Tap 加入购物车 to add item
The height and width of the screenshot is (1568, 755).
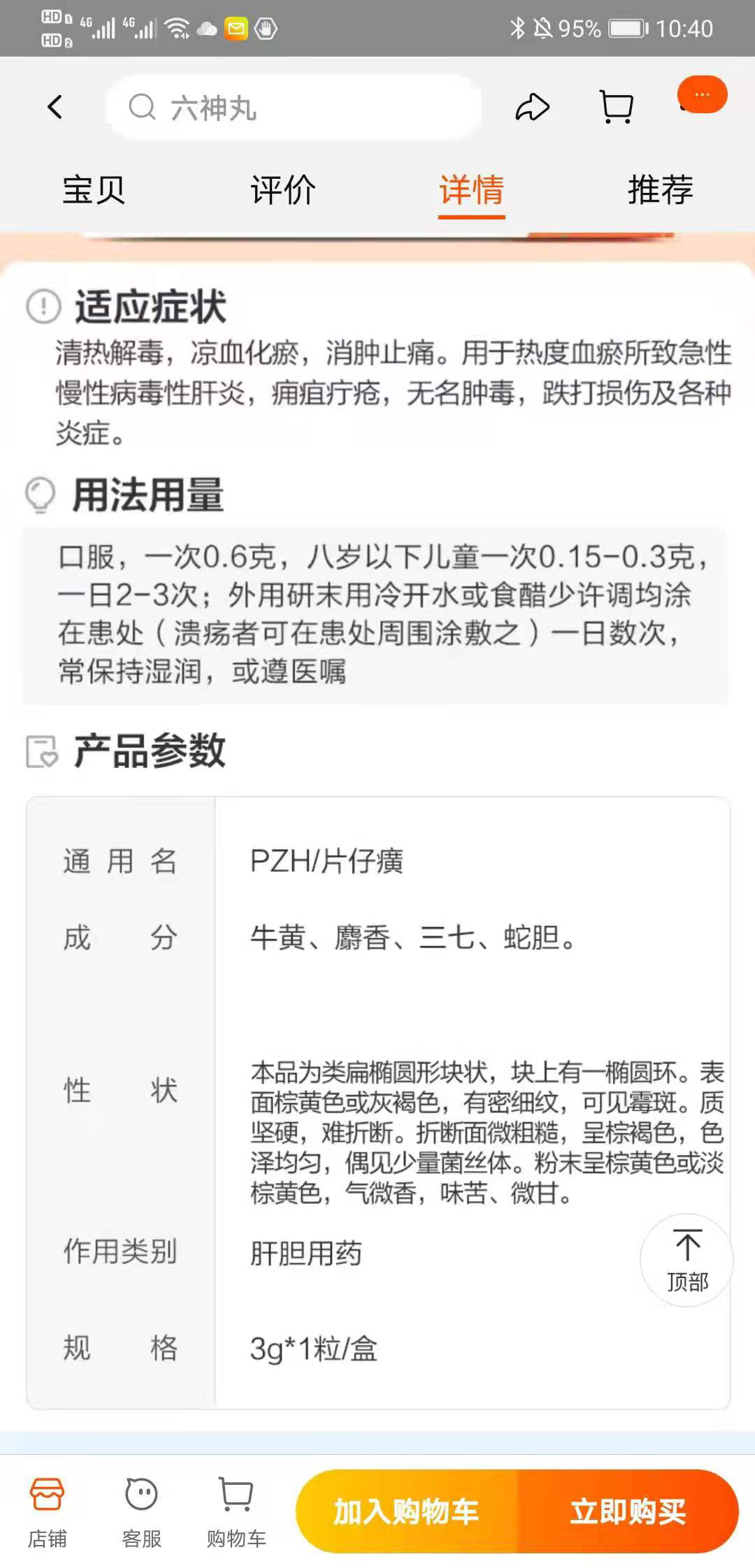(x=406, y=1511)
